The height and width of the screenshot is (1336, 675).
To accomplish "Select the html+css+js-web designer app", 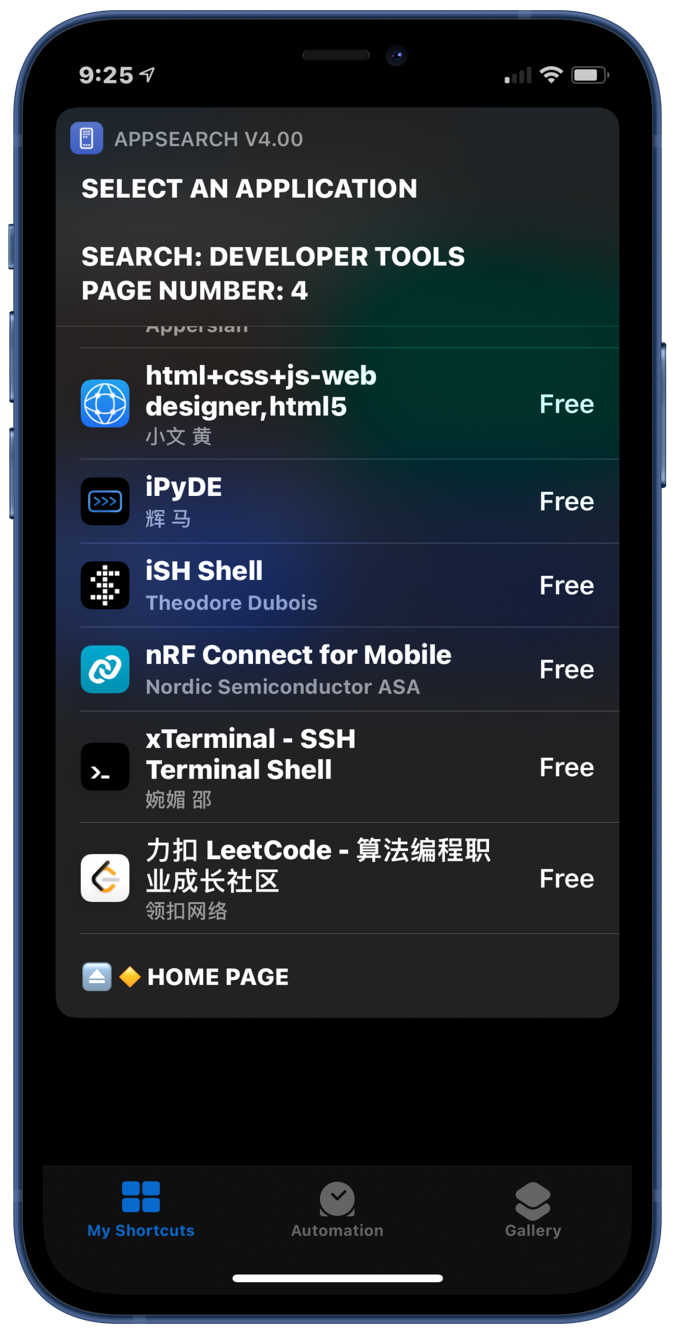I will coord(337,404).
